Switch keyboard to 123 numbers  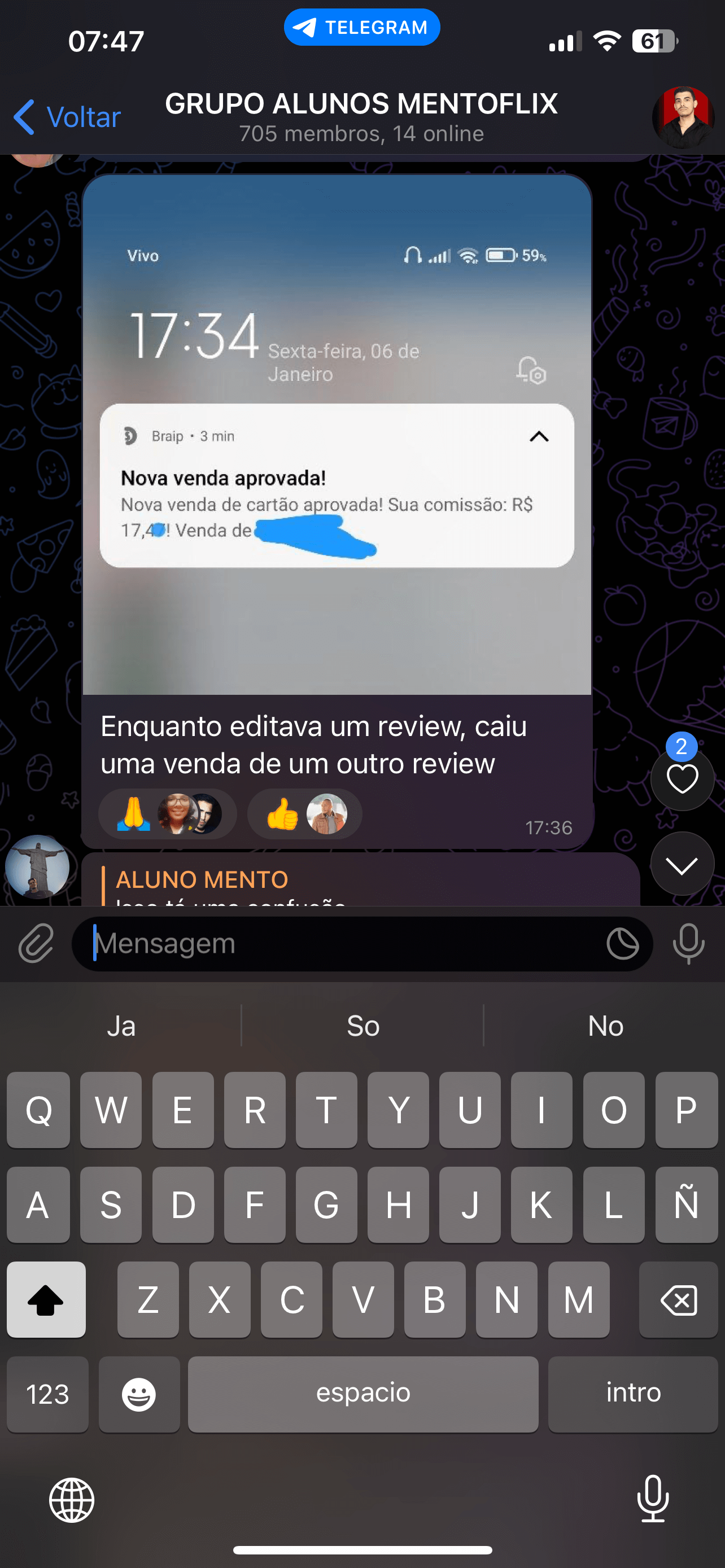tap(47, 1394)
